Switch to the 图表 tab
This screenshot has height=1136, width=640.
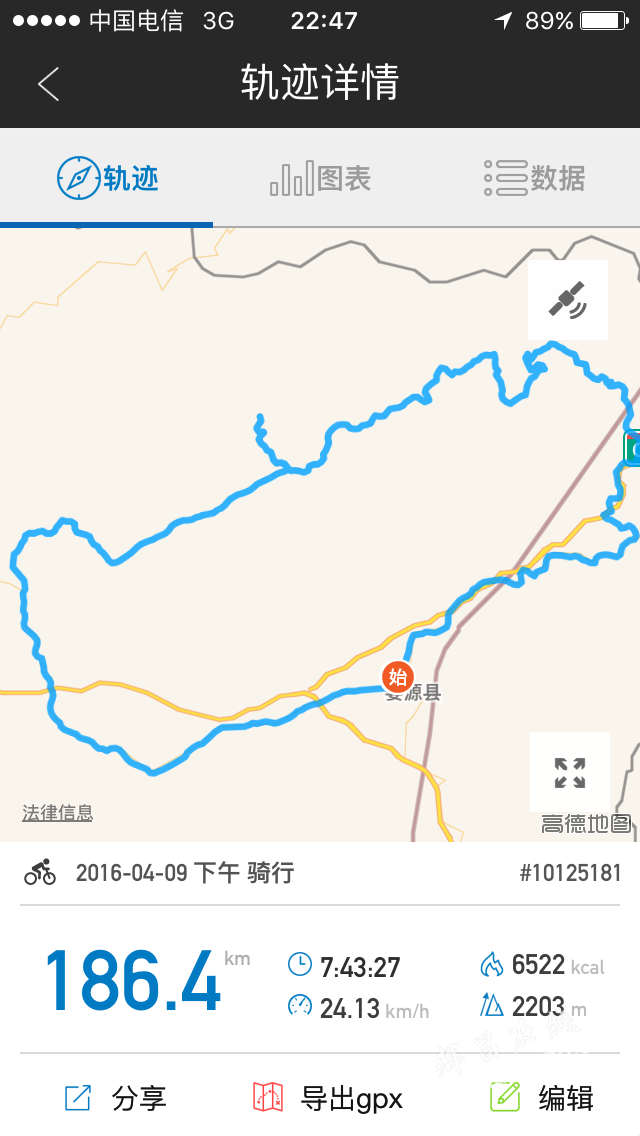pyautogui.click(x=320, y=179)
